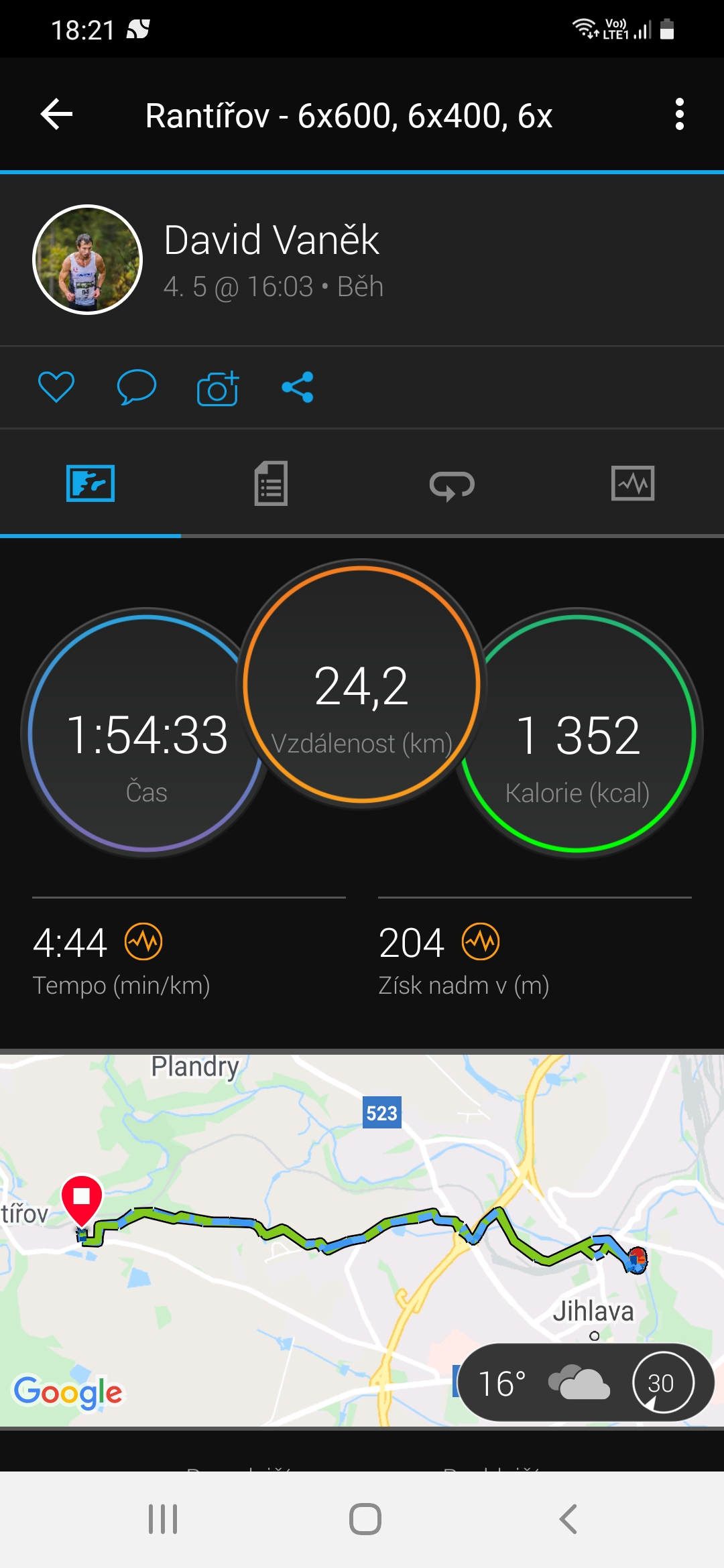Image resolution: width=724 pixels, height=1568 pixels.
Task: Open comments with the speech bubble icon
Action: 136,387
